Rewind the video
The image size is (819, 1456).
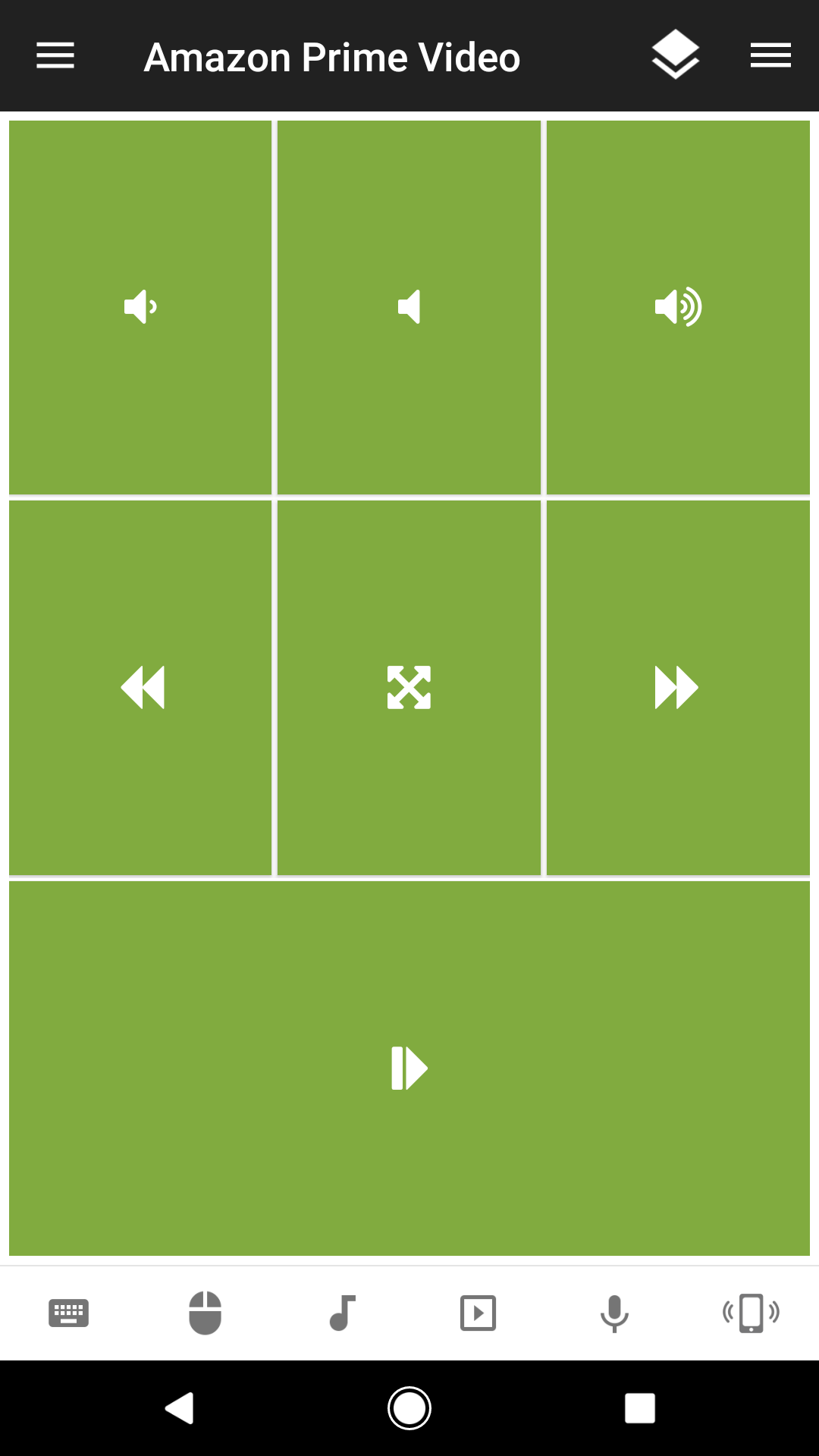pyautogui.click(x=142, y=688)
